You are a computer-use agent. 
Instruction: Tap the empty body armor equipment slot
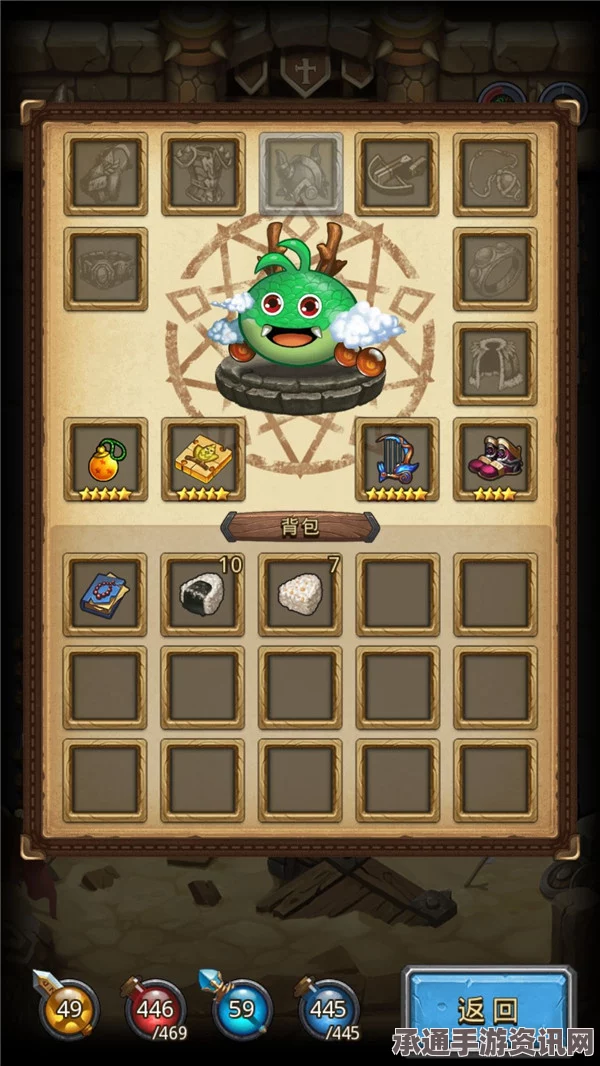pos(203,174)
